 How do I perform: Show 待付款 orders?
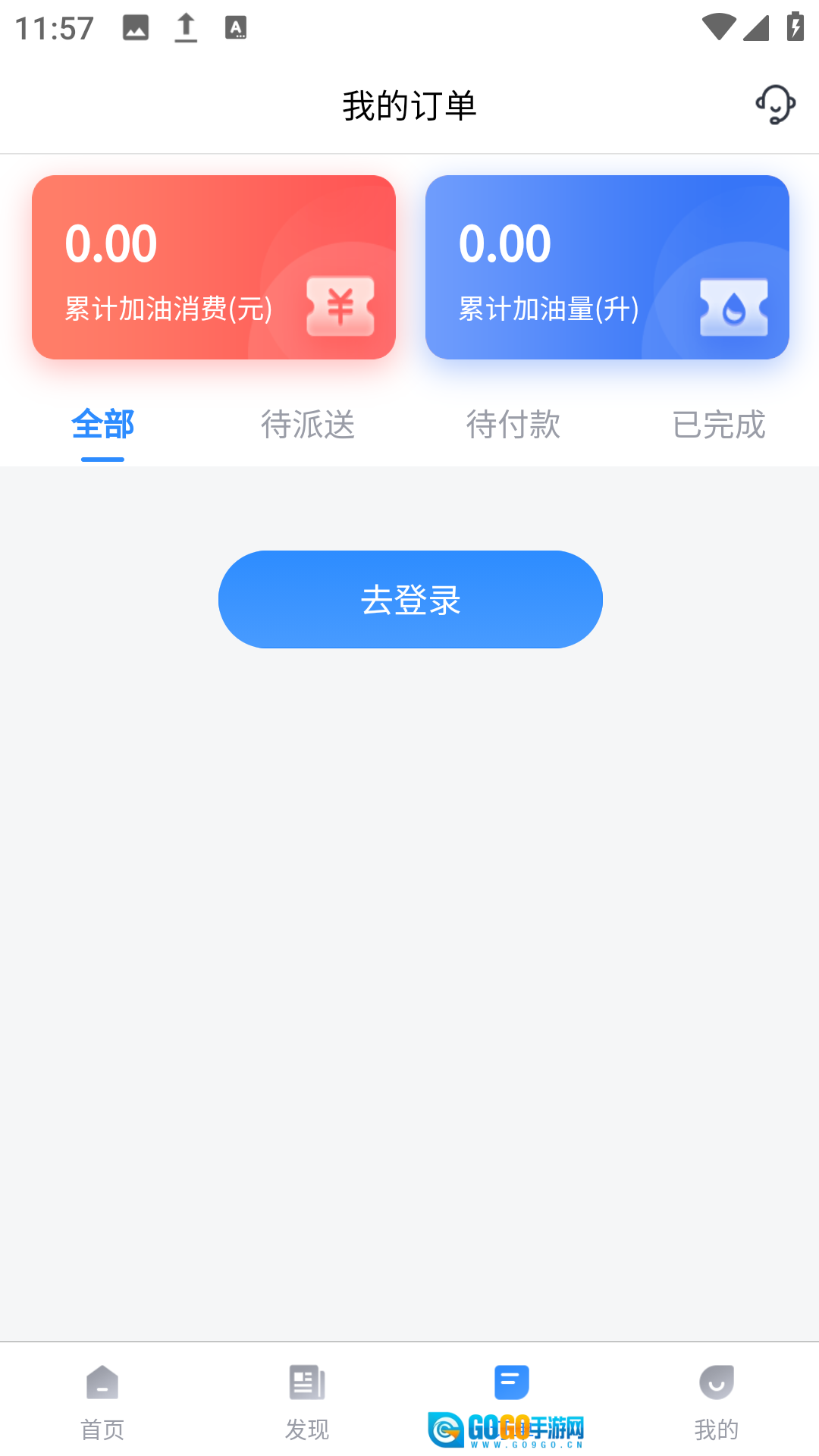513,425
